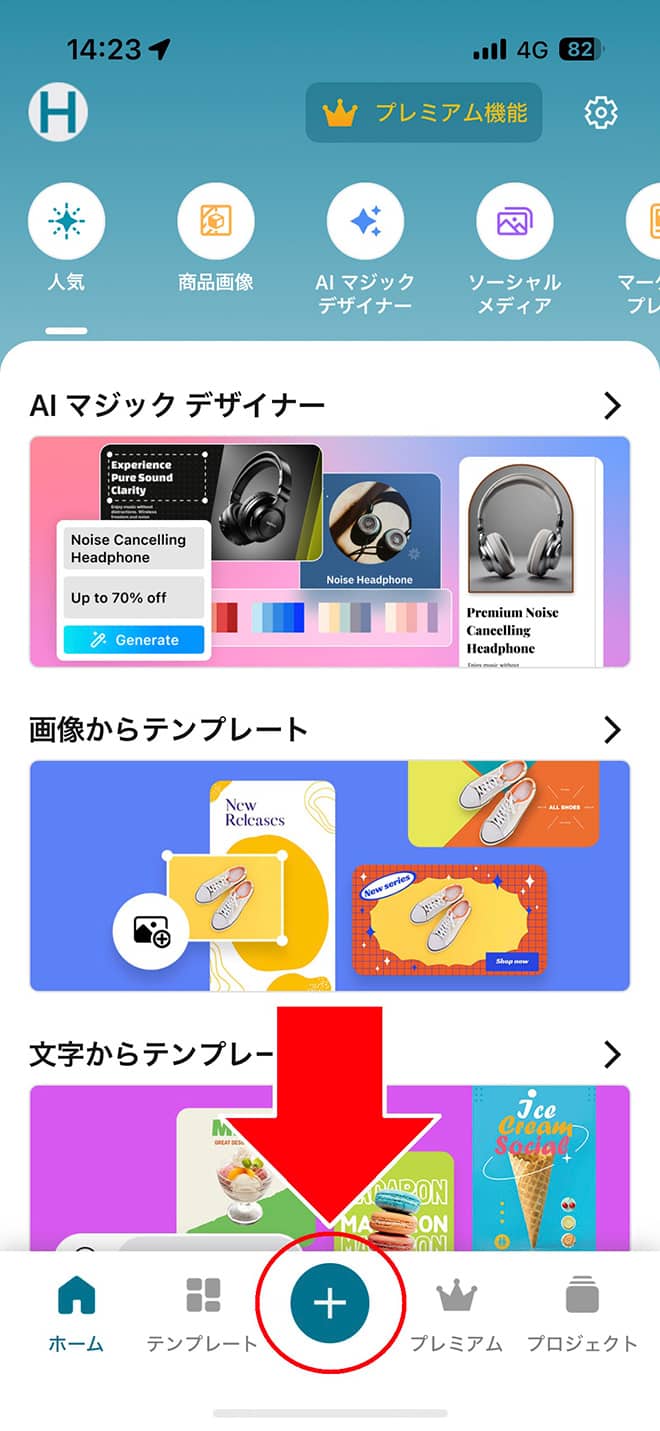Select the 人気 category

click(66, 242)
